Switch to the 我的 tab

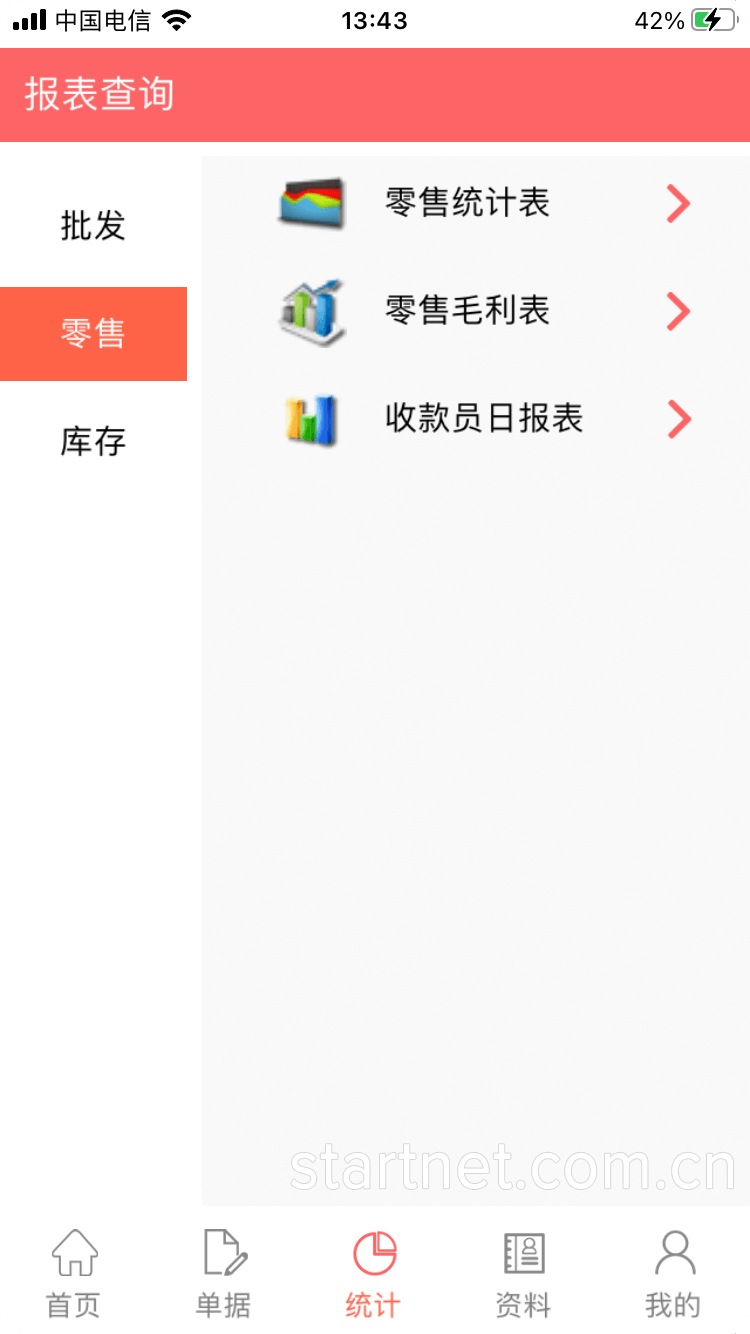674,1273
